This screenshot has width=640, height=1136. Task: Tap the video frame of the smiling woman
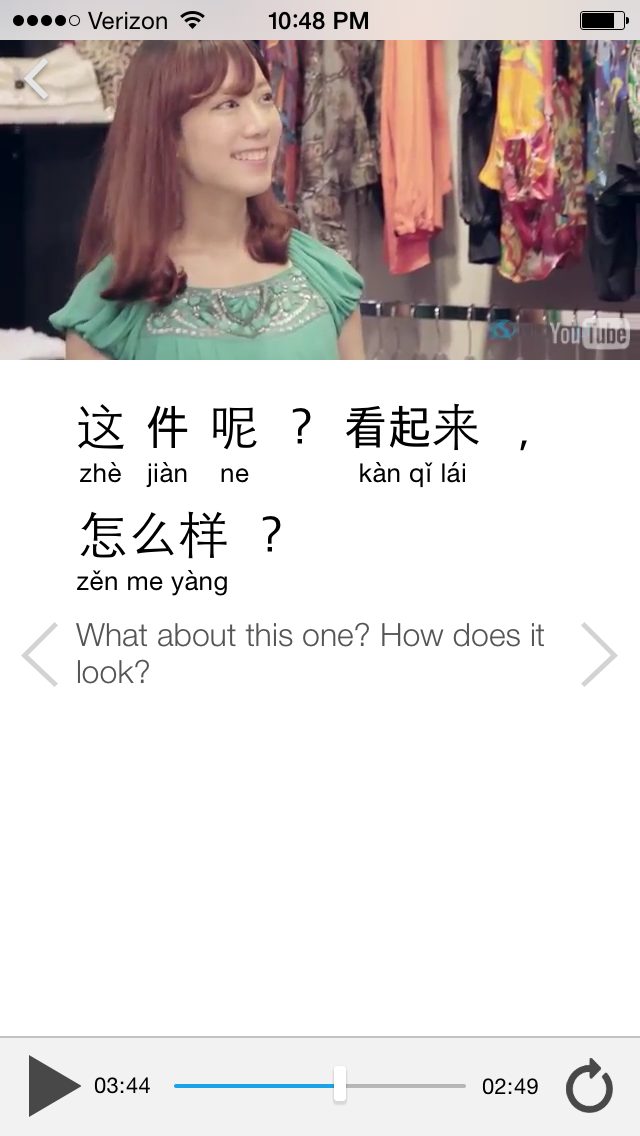coord(320,200)
